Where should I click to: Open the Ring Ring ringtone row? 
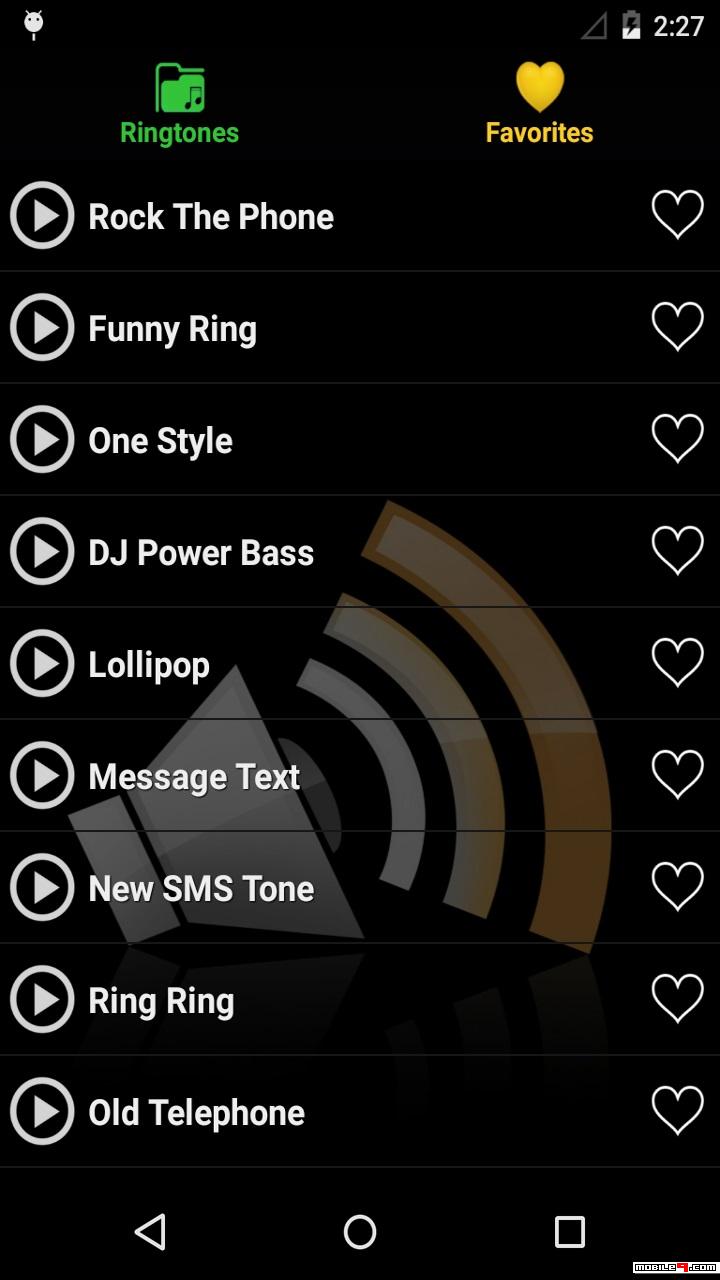(x=360, y=999)
